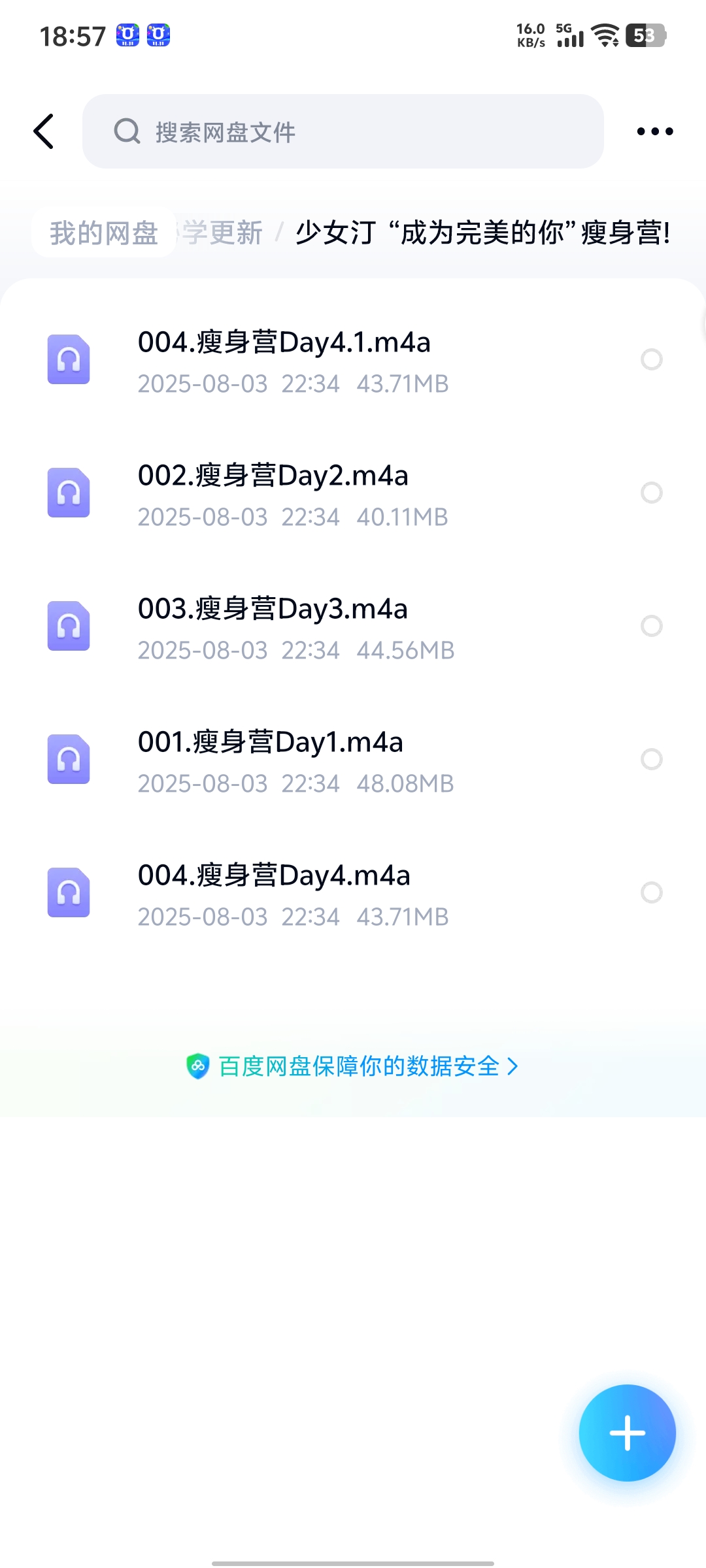Tap the 搜索网盘文件 search box
This screenshot has width=706, height=1568.
tap(343, 131)
